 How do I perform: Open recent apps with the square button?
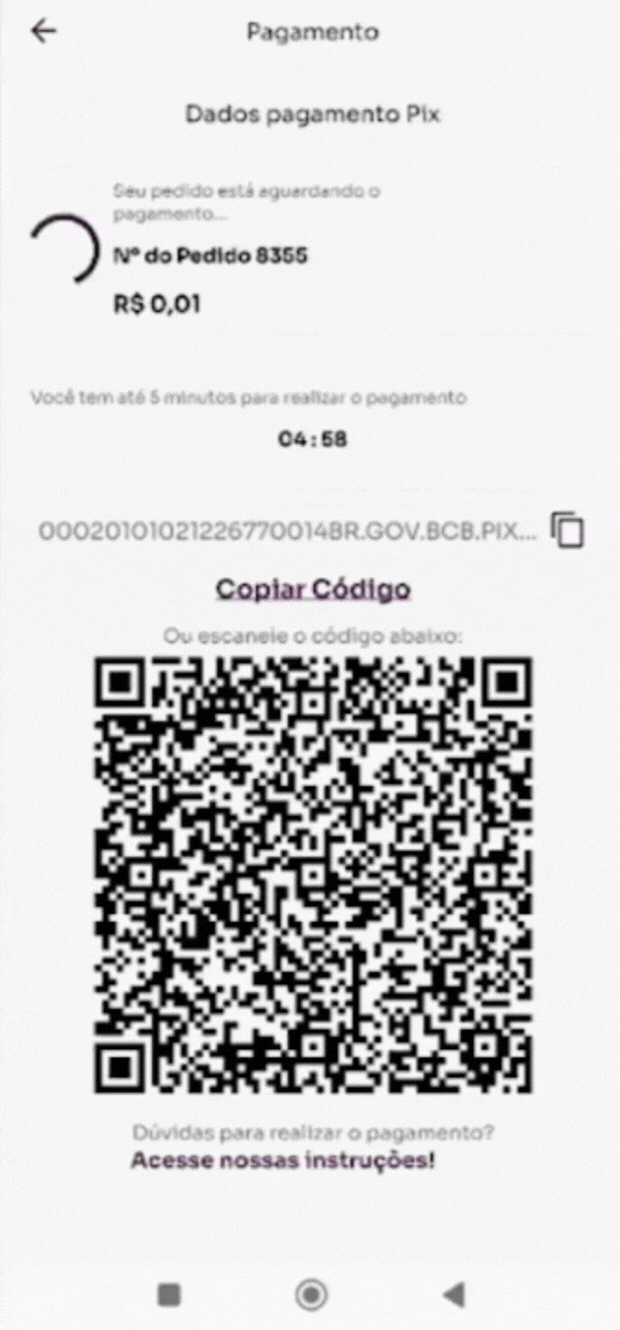170,1295
